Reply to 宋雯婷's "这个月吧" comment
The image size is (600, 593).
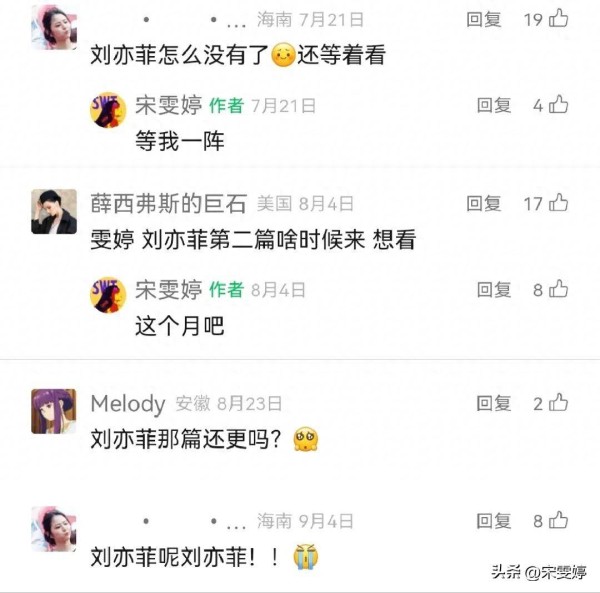click(x=494, y=290)
